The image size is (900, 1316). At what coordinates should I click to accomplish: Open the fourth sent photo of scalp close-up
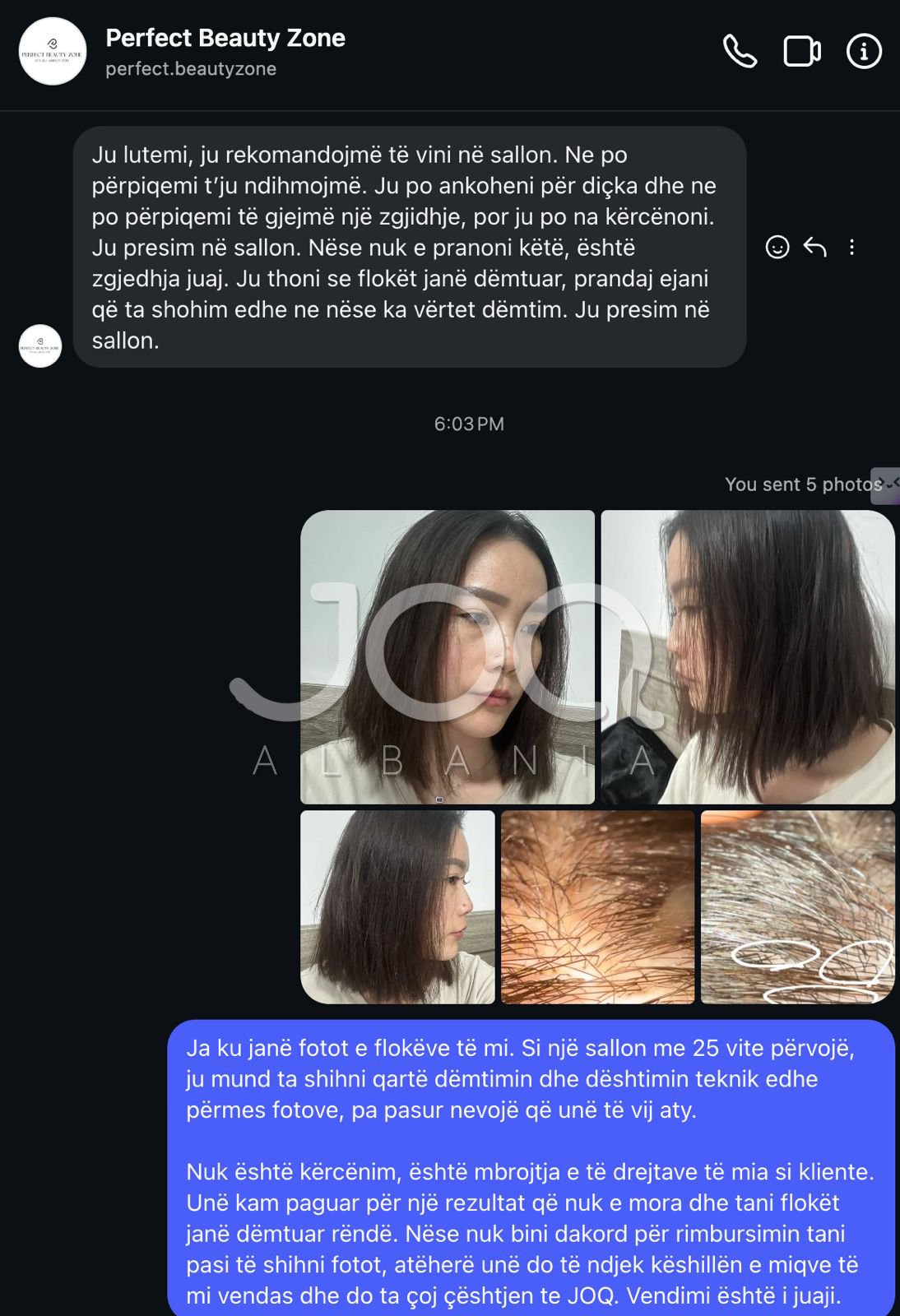coord(597,906)
